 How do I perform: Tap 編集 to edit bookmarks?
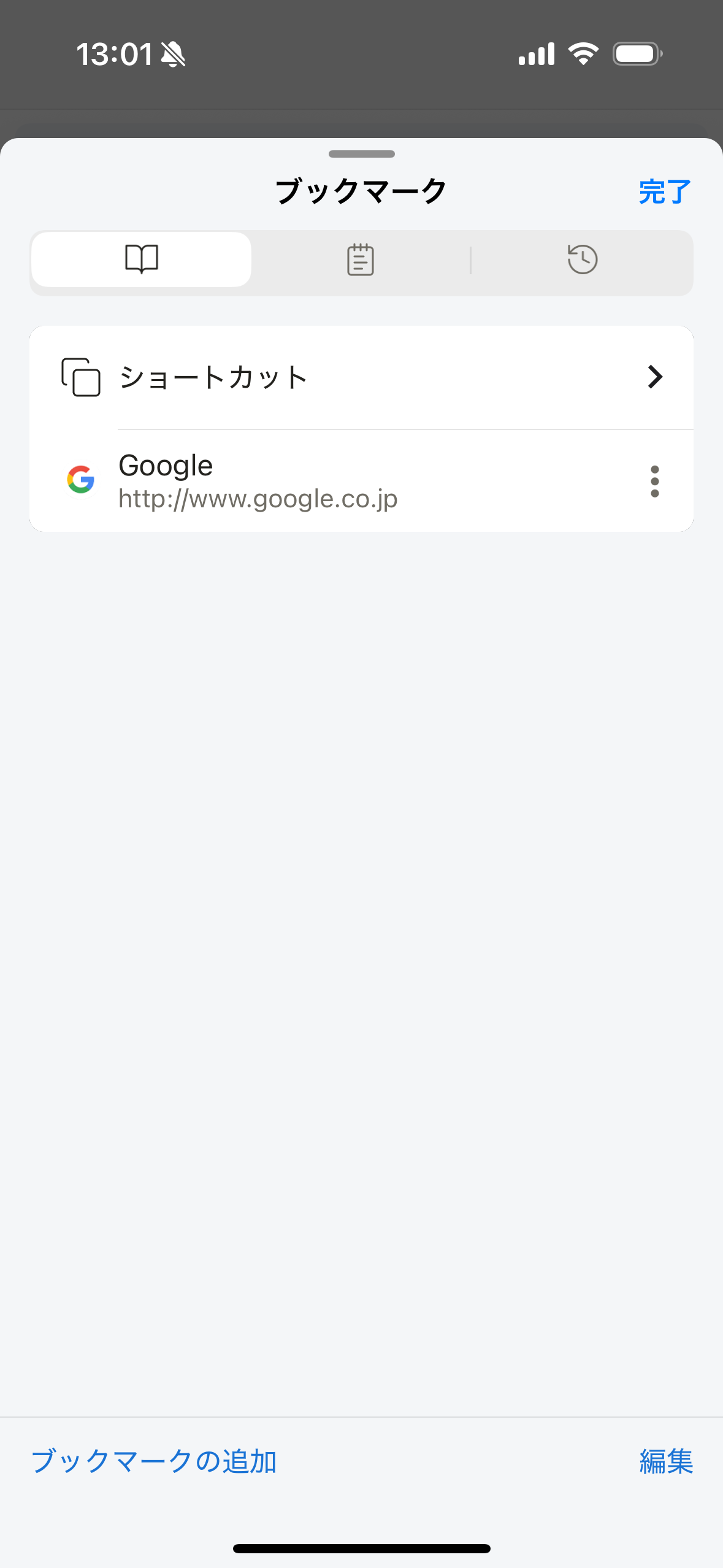(666, 1461)
